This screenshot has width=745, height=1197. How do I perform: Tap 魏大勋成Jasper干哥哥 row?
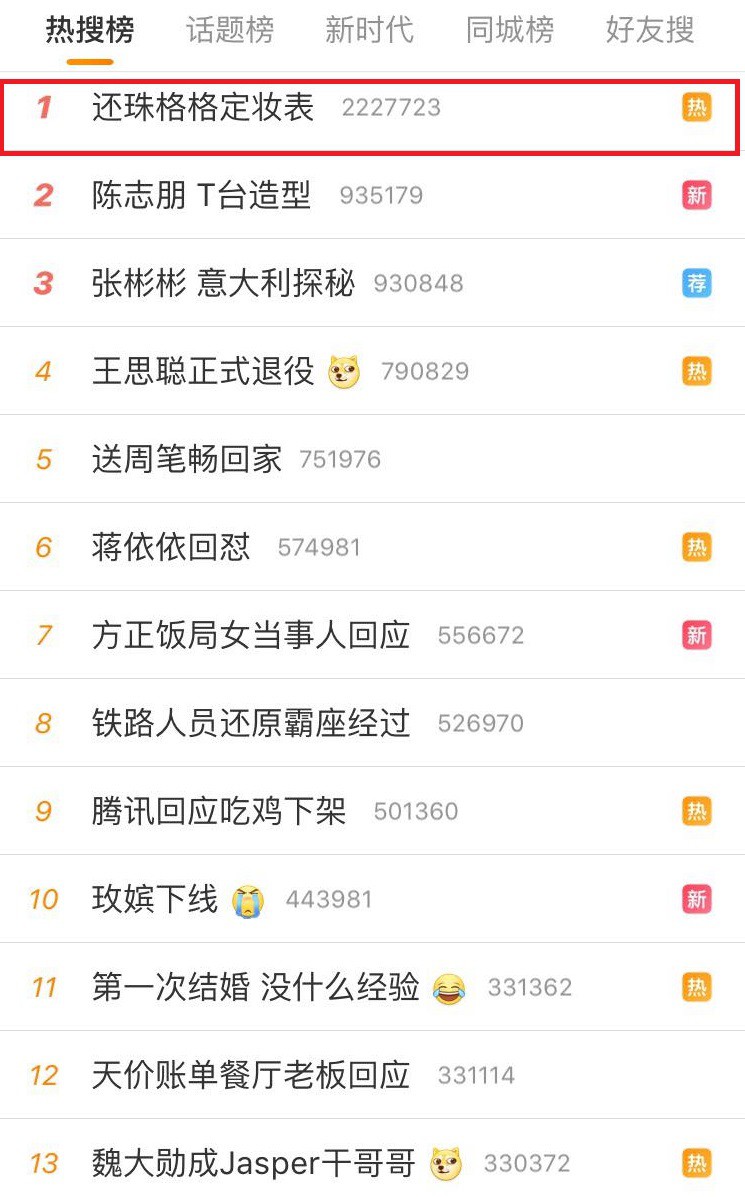253,1163
